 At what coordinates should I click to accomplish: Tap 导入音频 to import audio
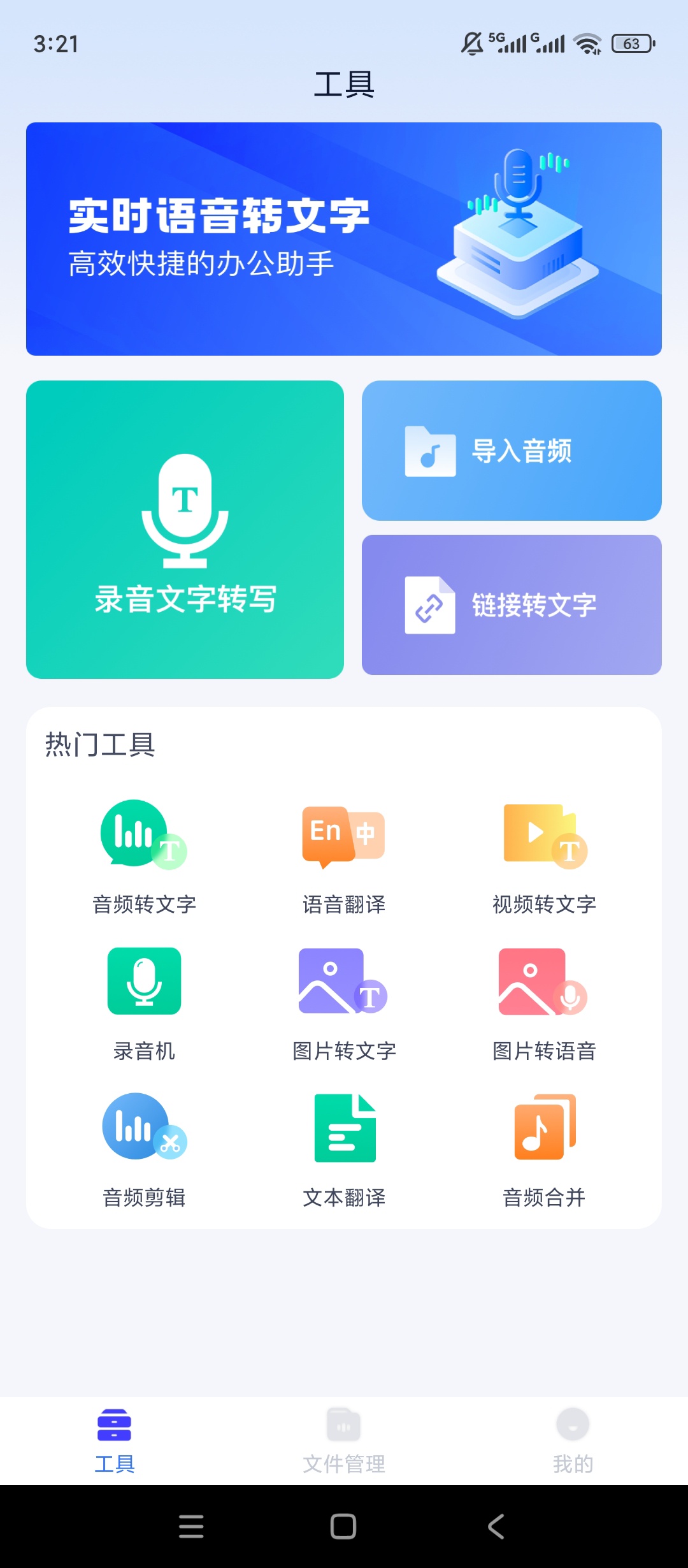512,451
